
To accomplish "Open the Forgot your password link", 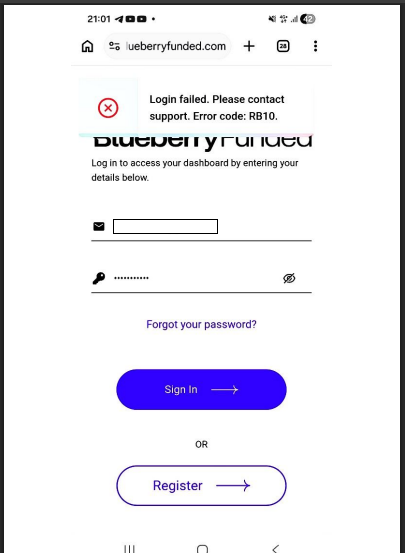I will (x=201, y=324).
